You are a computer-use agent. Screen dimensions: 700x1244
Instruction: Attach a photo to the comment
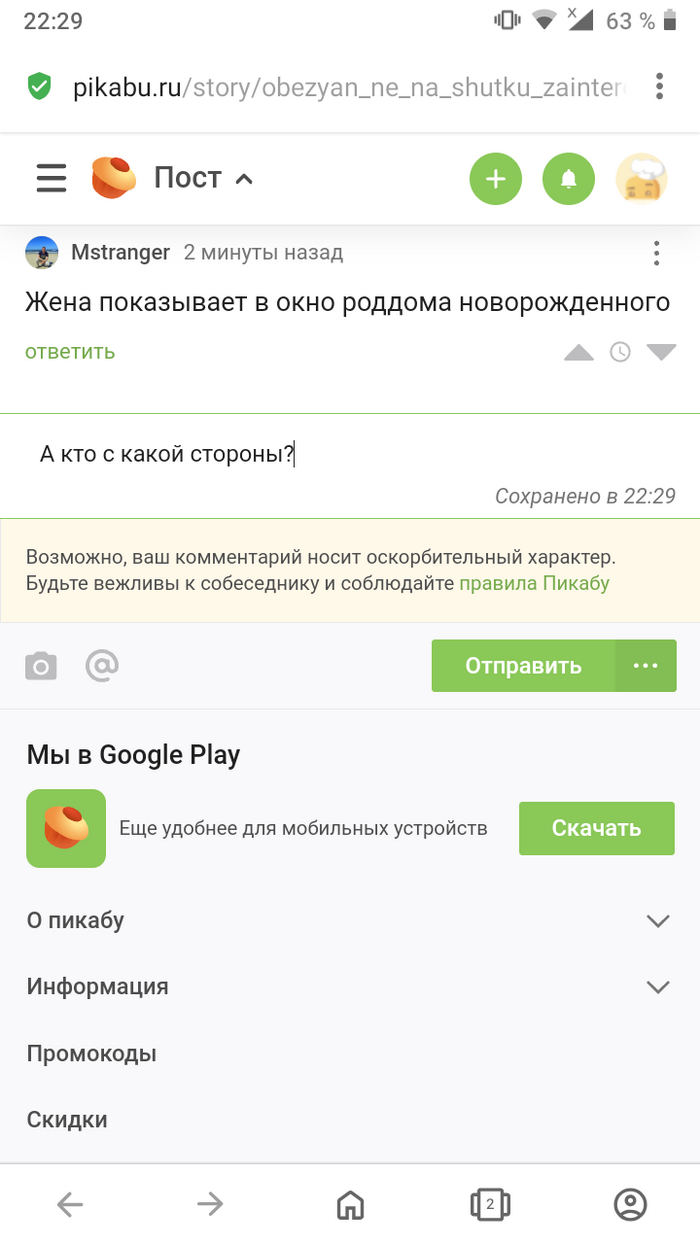tap(41, 666)
